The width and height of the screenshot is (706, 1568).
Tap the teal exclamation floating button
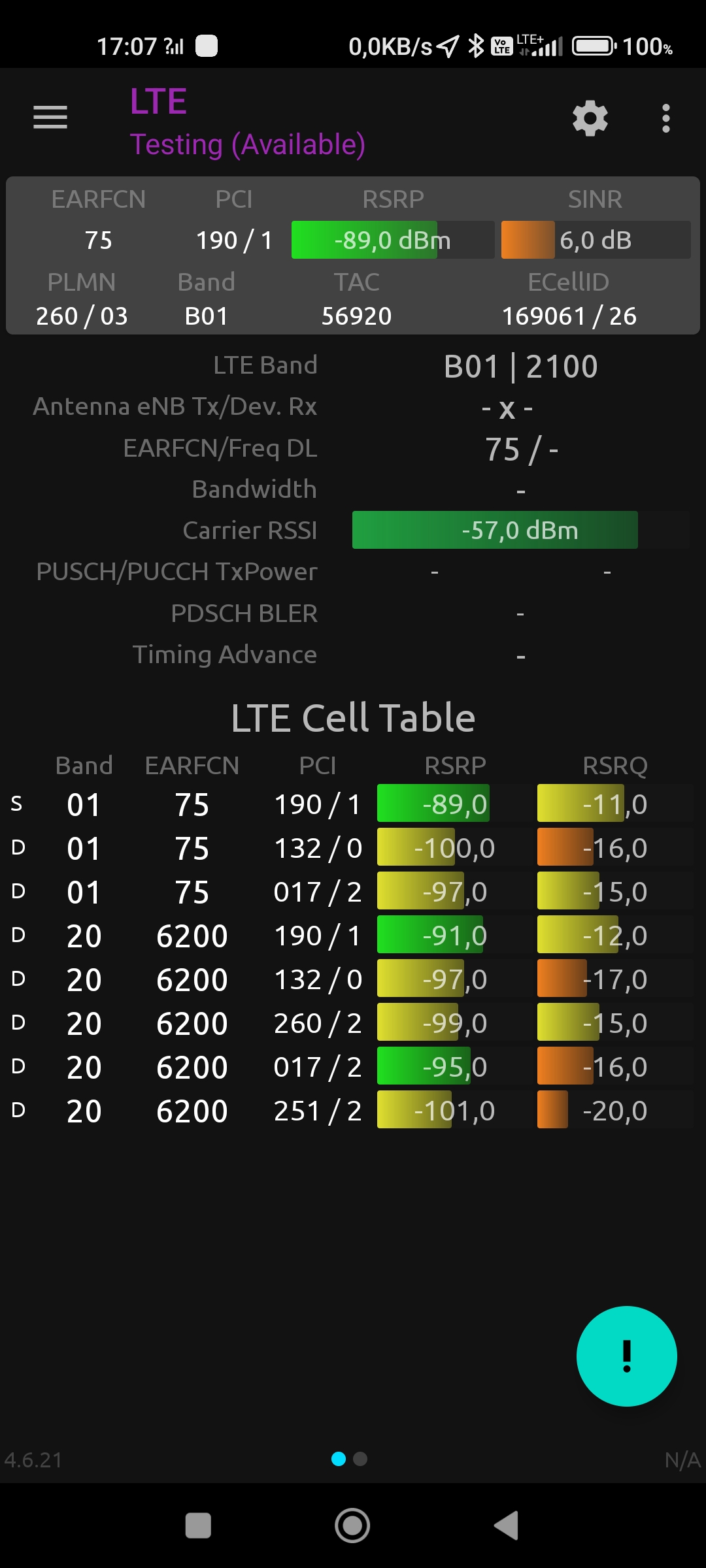coord(626,1356)
